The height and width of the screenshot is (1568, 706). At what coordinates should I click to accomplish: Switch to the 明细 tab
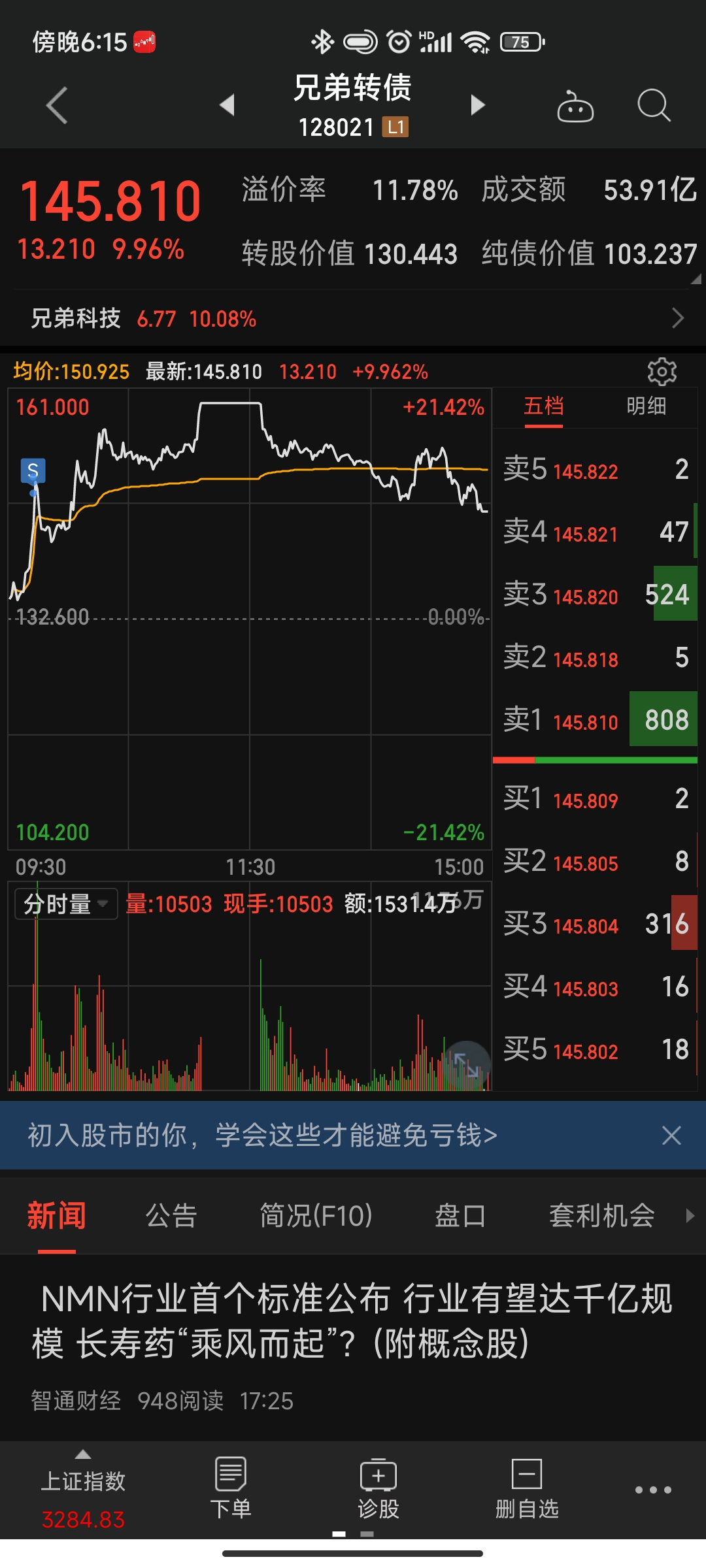pos(646,406)
